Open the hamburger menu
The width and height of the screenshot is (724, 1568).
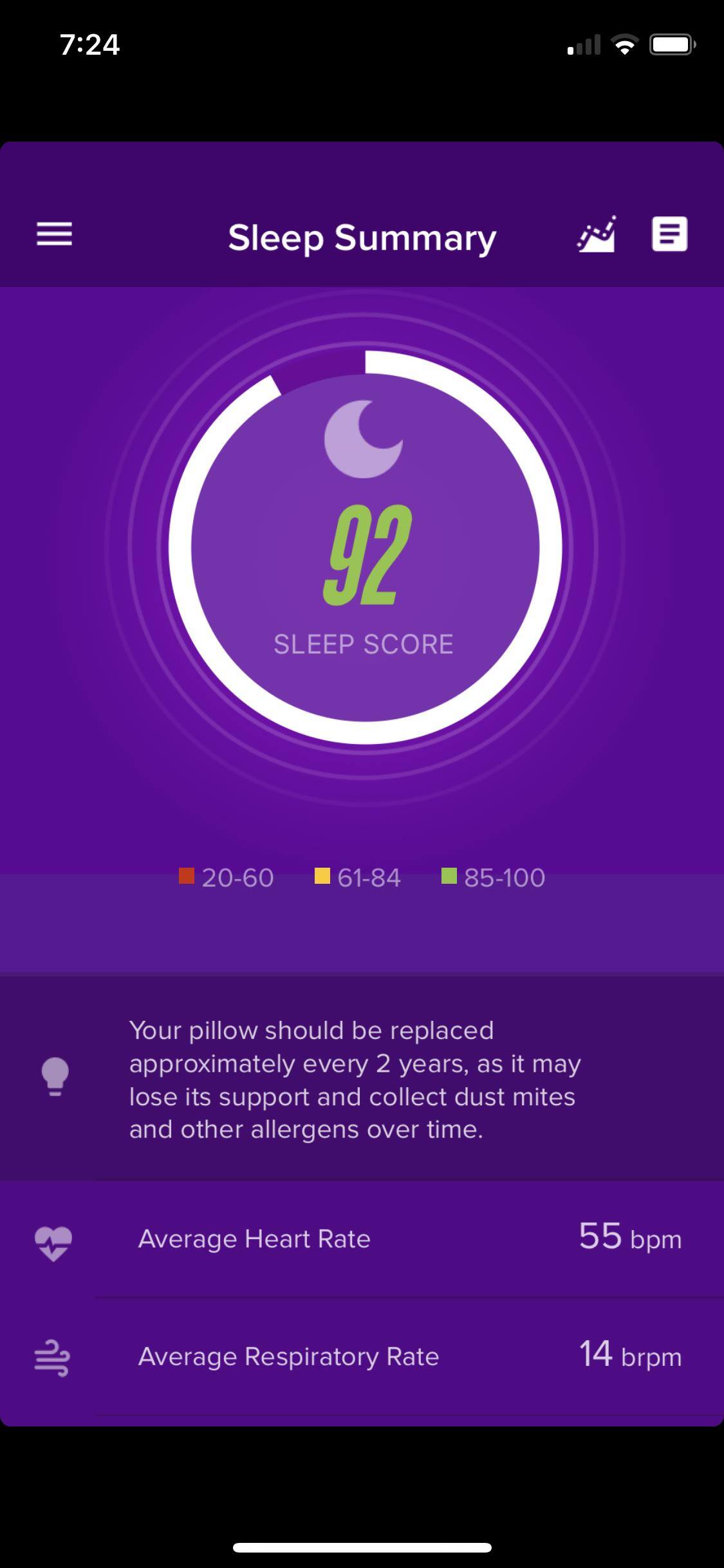(55, 234)
